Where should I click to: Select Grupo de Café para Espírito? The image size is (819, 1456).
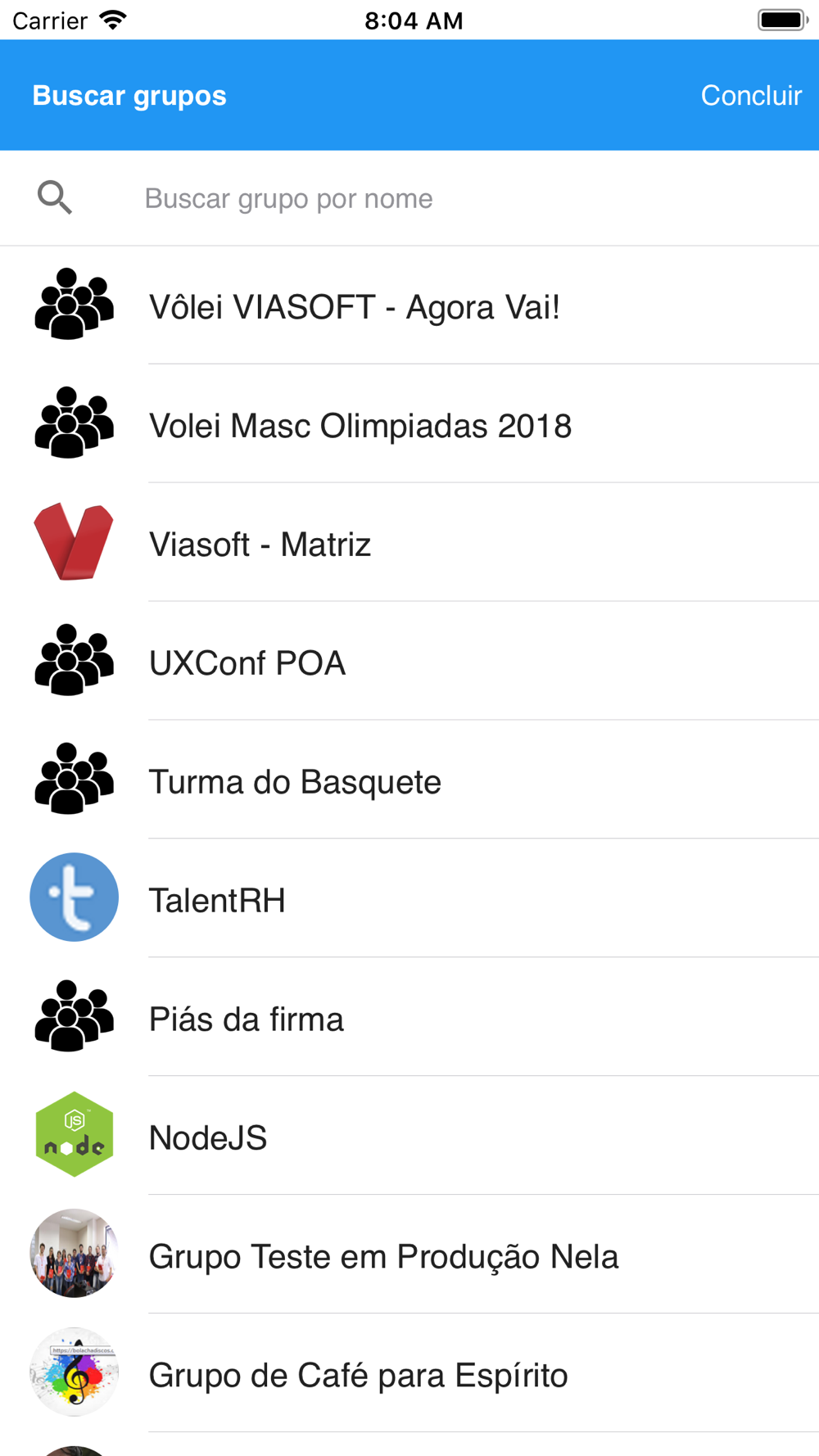[x=409, y=1374]
